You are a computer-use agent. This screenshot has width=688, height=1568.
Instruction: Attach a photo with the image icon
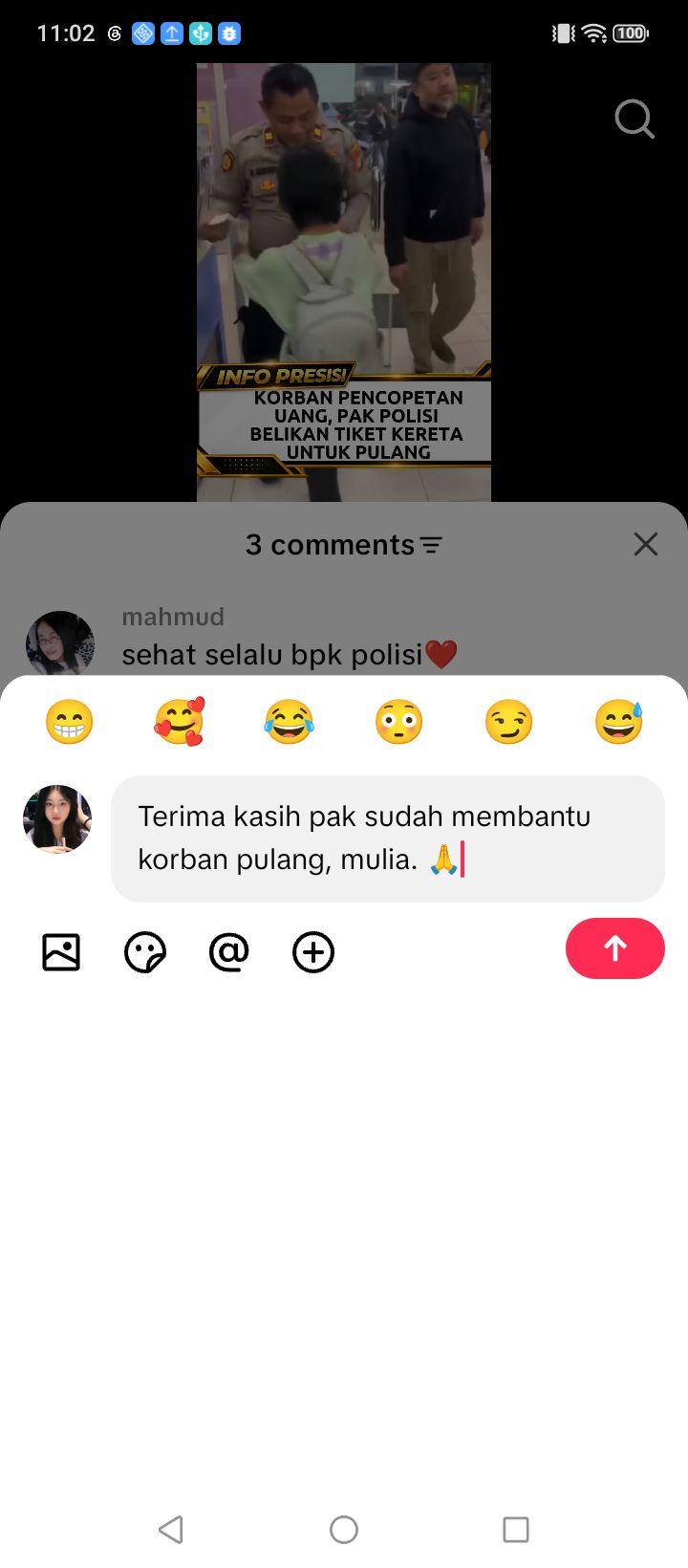(x=61, y=952)
